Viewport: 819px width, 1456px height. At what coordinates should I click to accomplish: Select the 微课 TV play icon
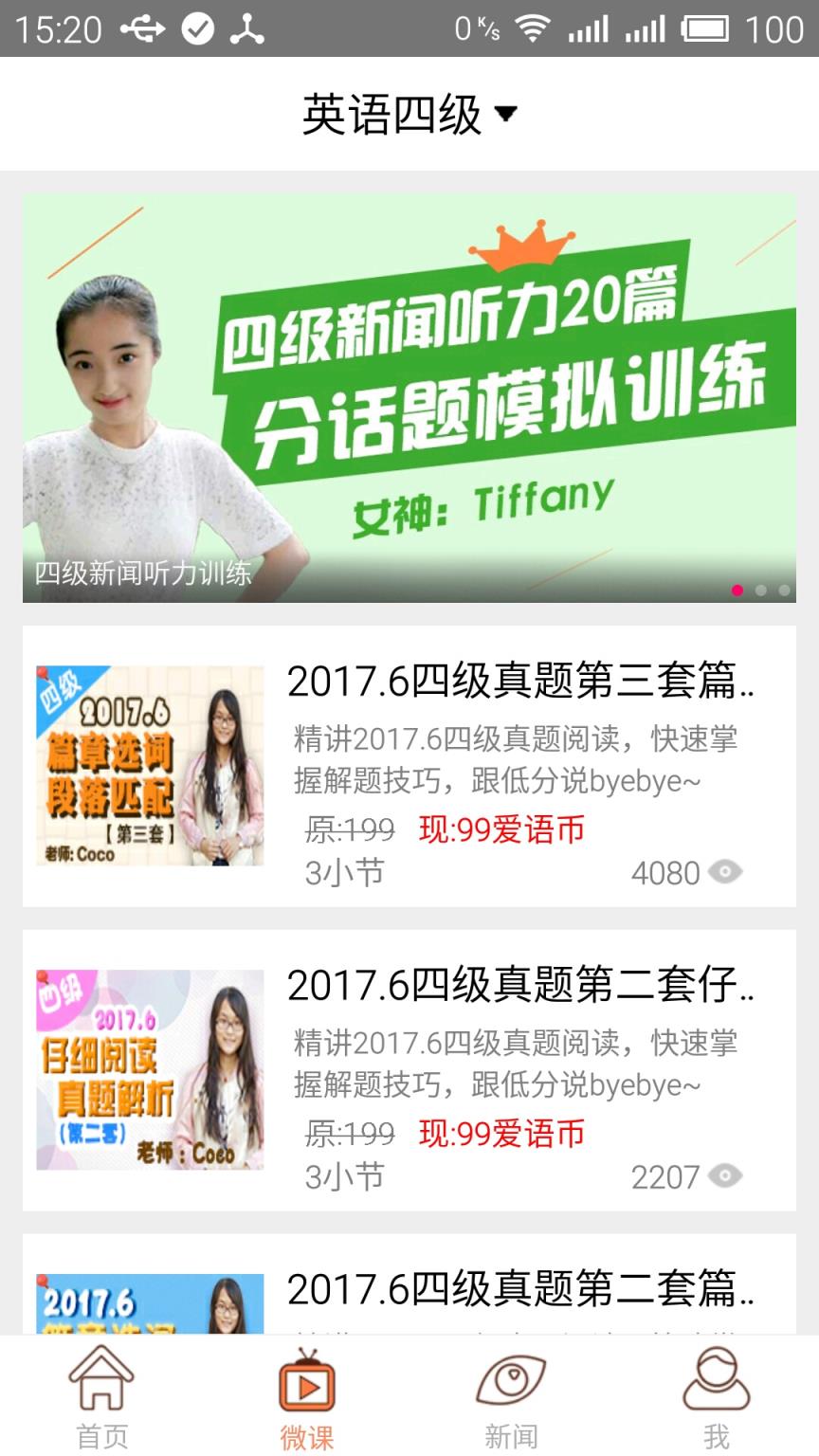point(307,1388)
